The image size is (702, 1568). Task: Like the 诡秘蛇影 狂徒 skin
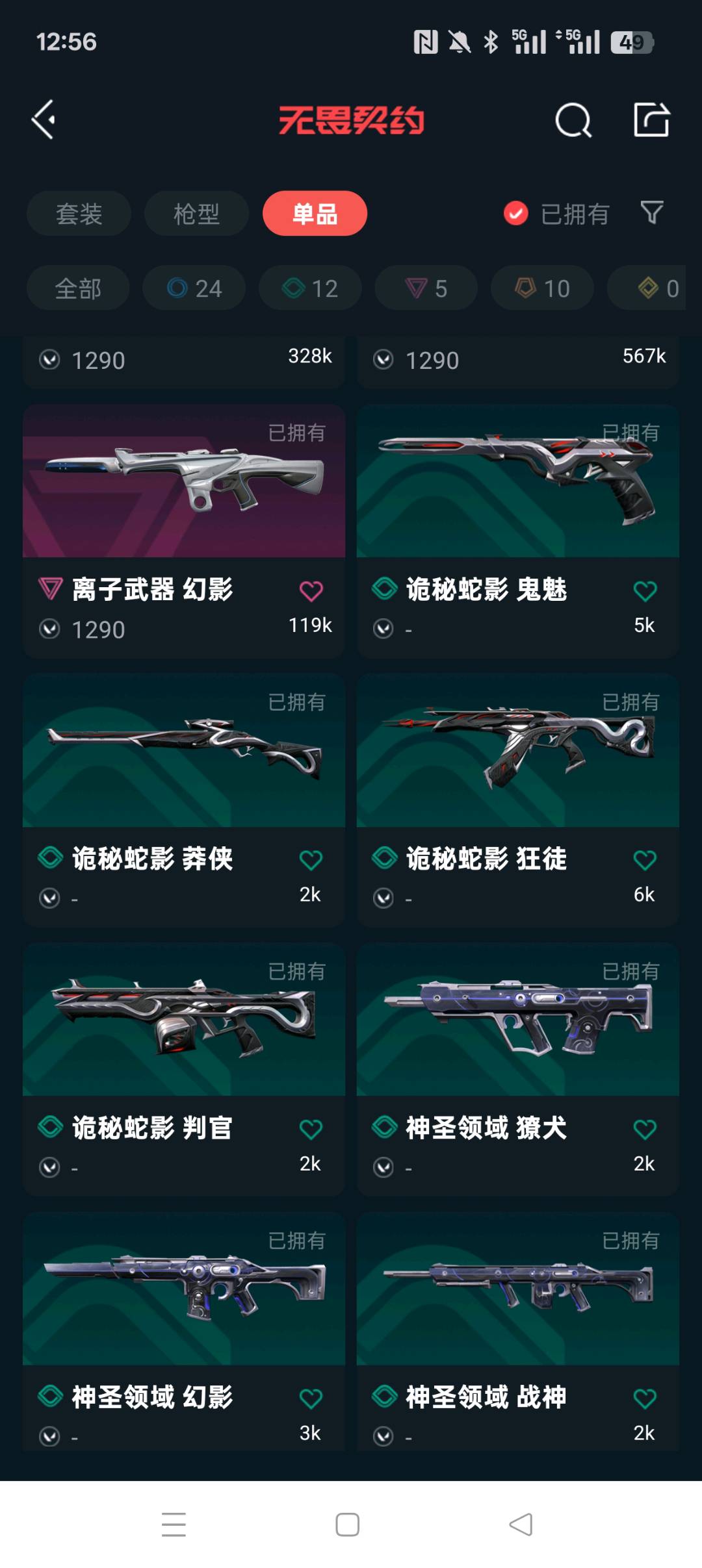pyautogui.click(x=645, y=860)
